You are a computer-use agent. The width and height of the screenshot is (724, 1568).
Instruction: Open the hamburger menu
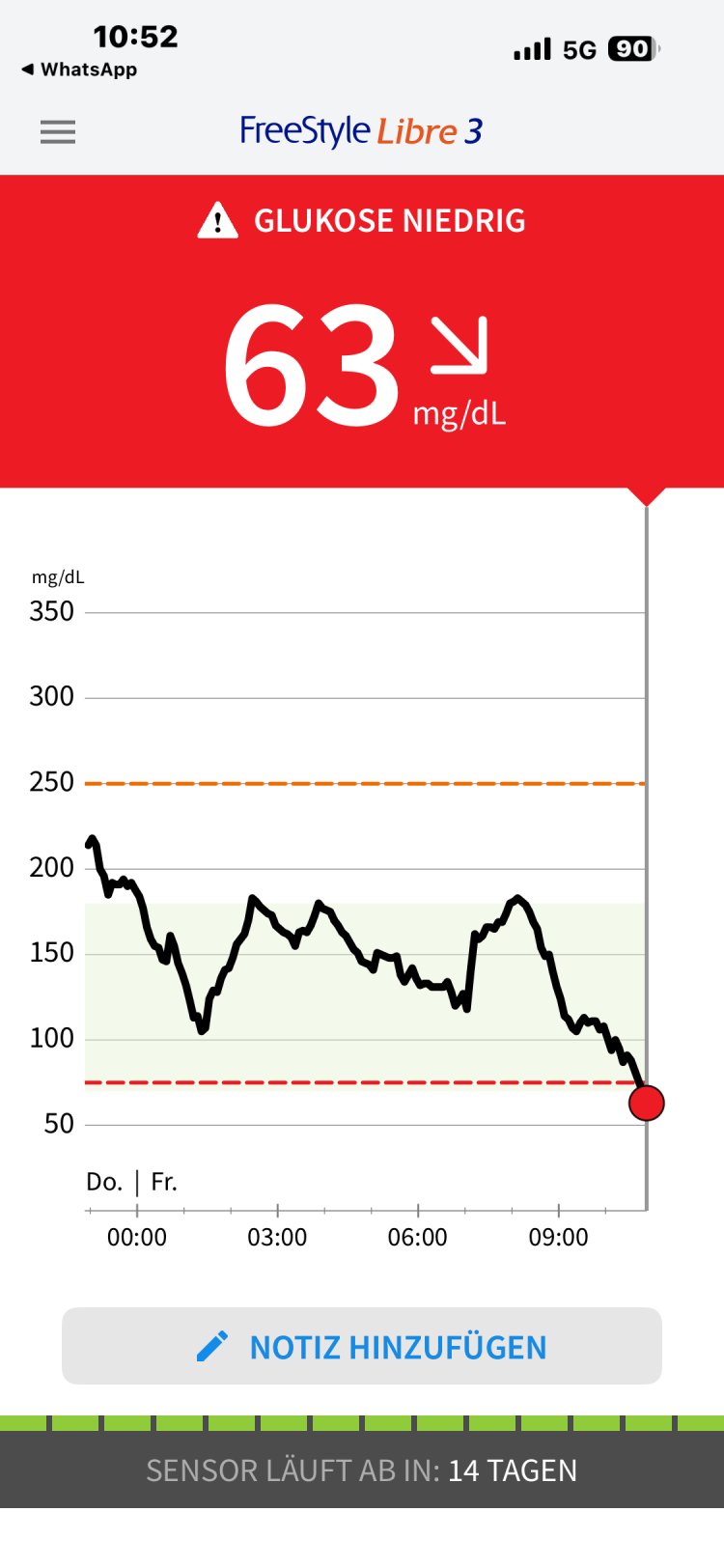click(x=58, y=131)
